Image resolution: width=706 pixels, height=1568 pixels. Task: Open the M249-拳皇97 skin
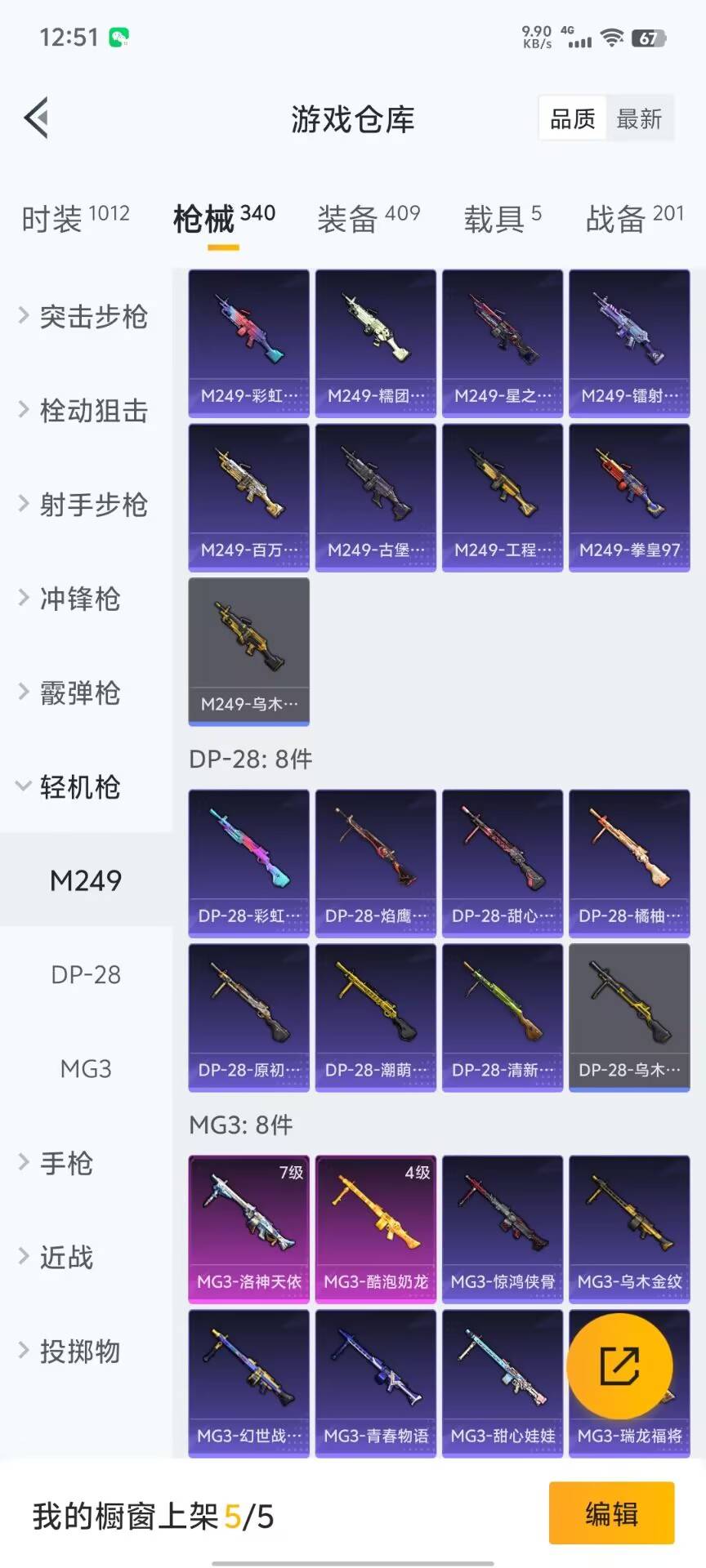pos(629,497)
